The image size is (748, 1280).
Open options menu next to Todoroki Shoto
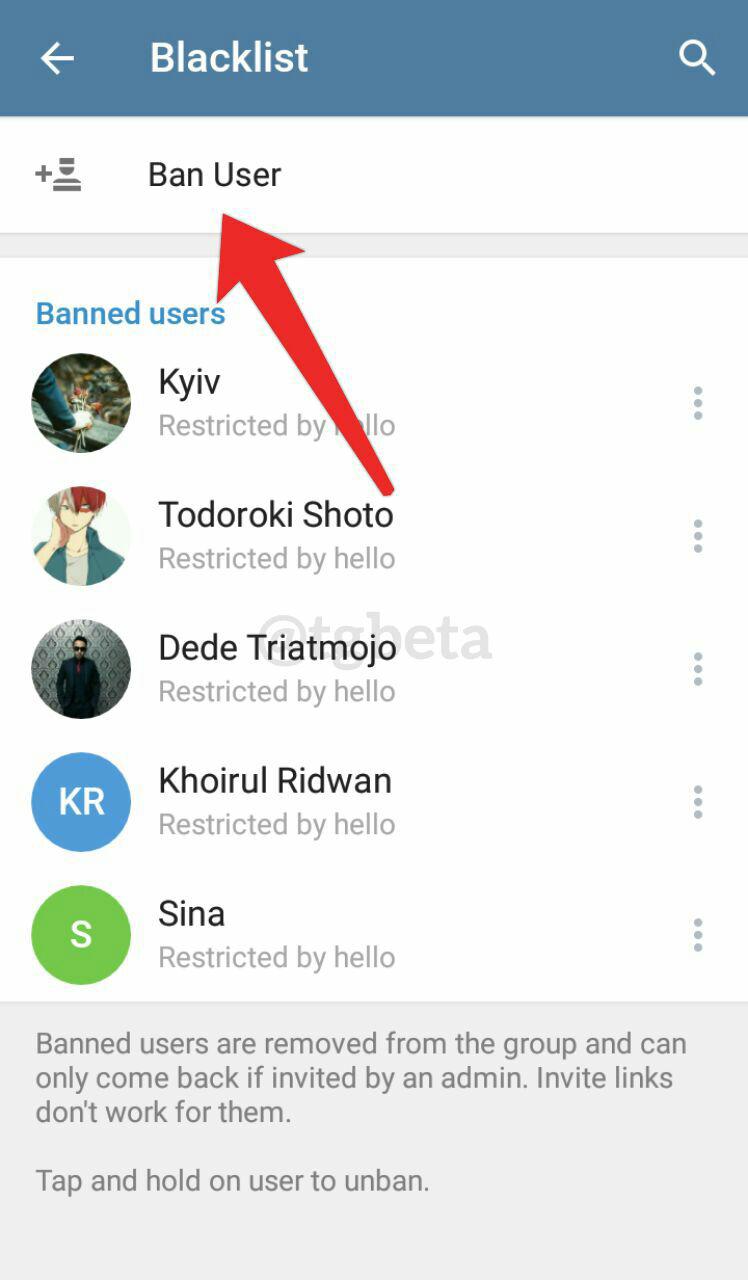click(698, 536)
